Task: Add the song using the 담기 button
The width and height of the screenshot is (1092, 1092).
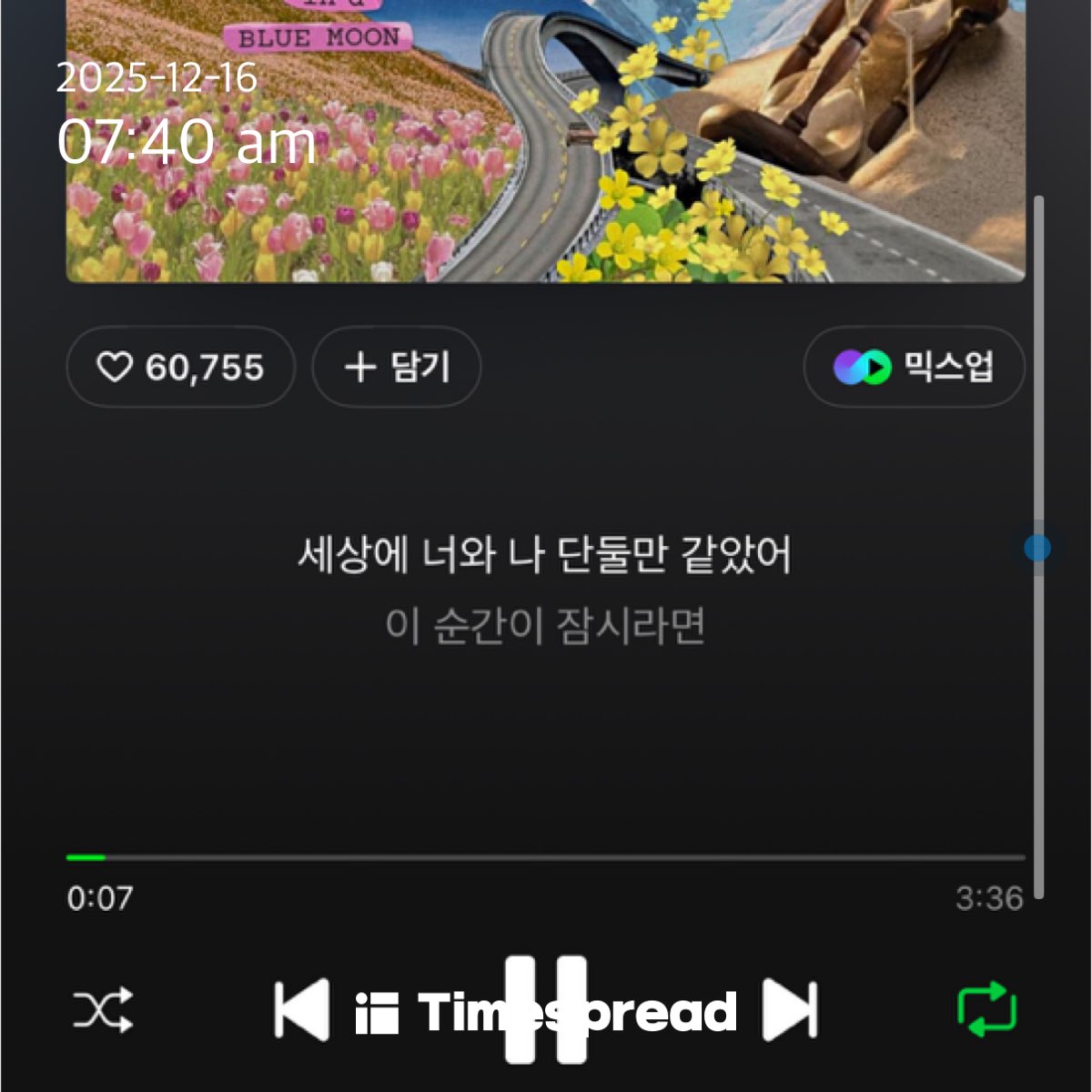Action: [397, 368]
